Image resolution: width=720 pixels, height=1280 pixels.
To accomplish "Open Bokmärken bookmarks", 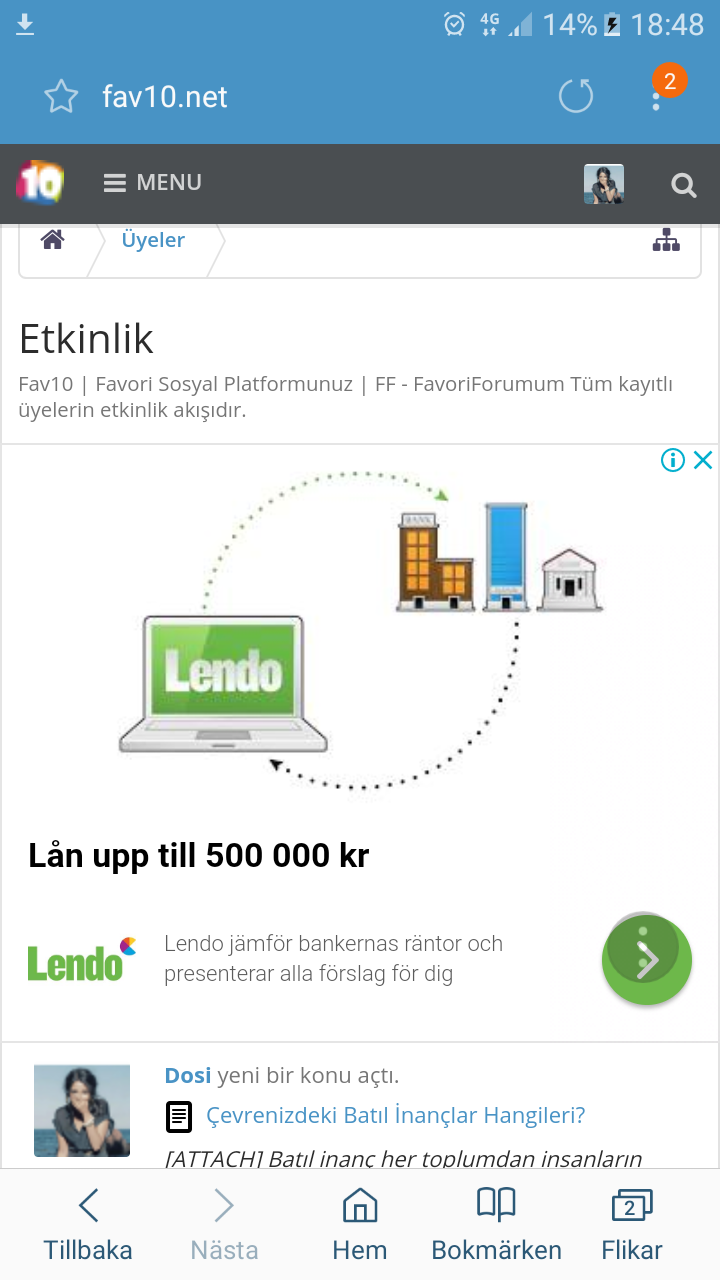I will pyautogui.click(x=496, y=1225).
